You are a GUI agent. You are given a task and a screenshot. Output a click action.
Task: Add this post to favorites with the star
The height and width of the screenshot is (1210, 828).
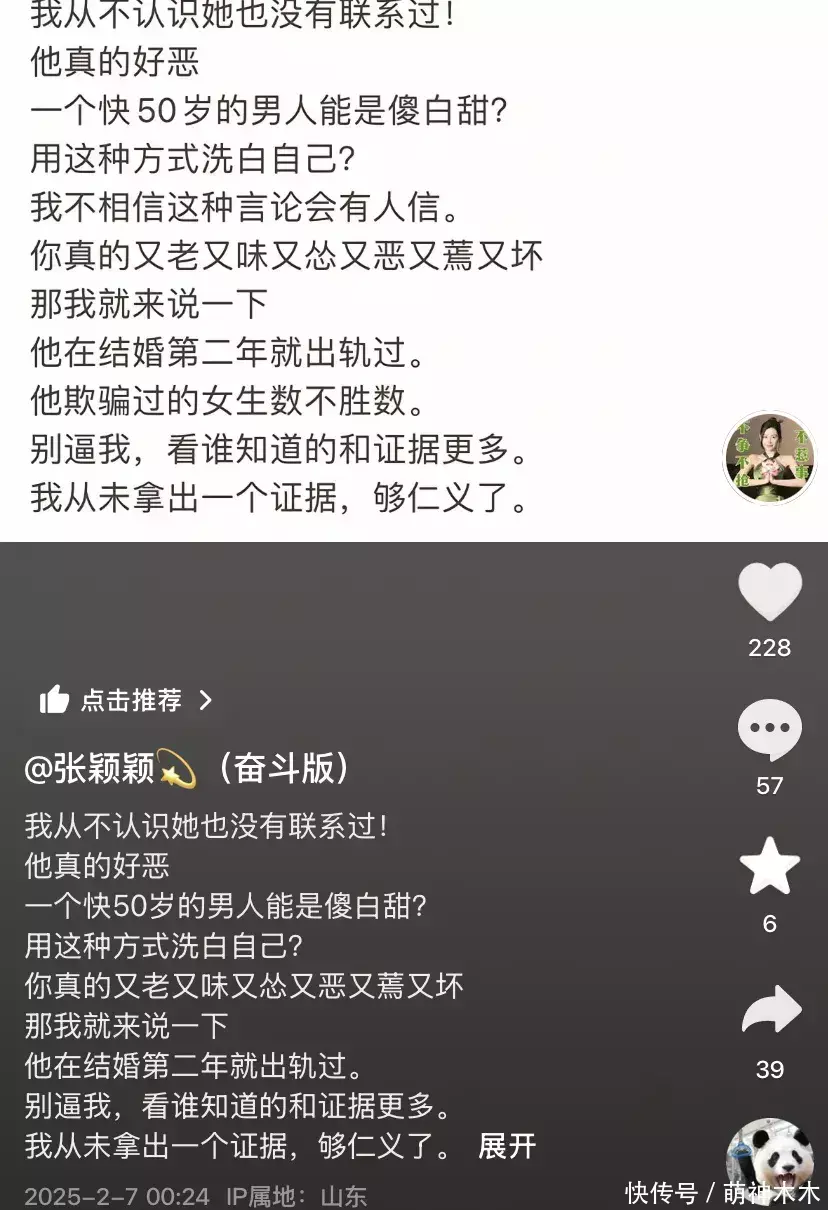pyautogui.click(x=769, y=867)
